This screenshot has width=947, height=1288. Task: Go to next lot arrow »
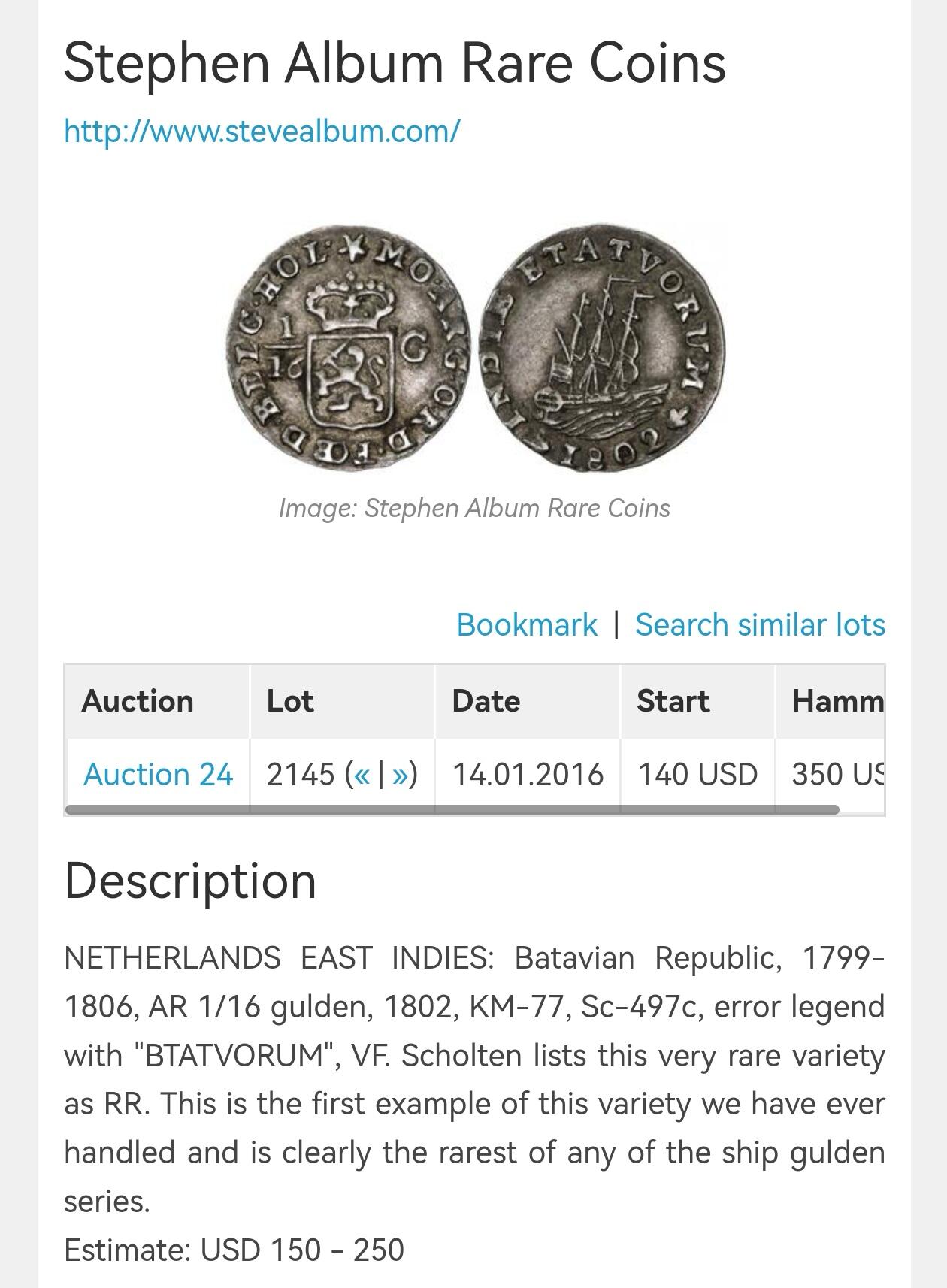401,775
